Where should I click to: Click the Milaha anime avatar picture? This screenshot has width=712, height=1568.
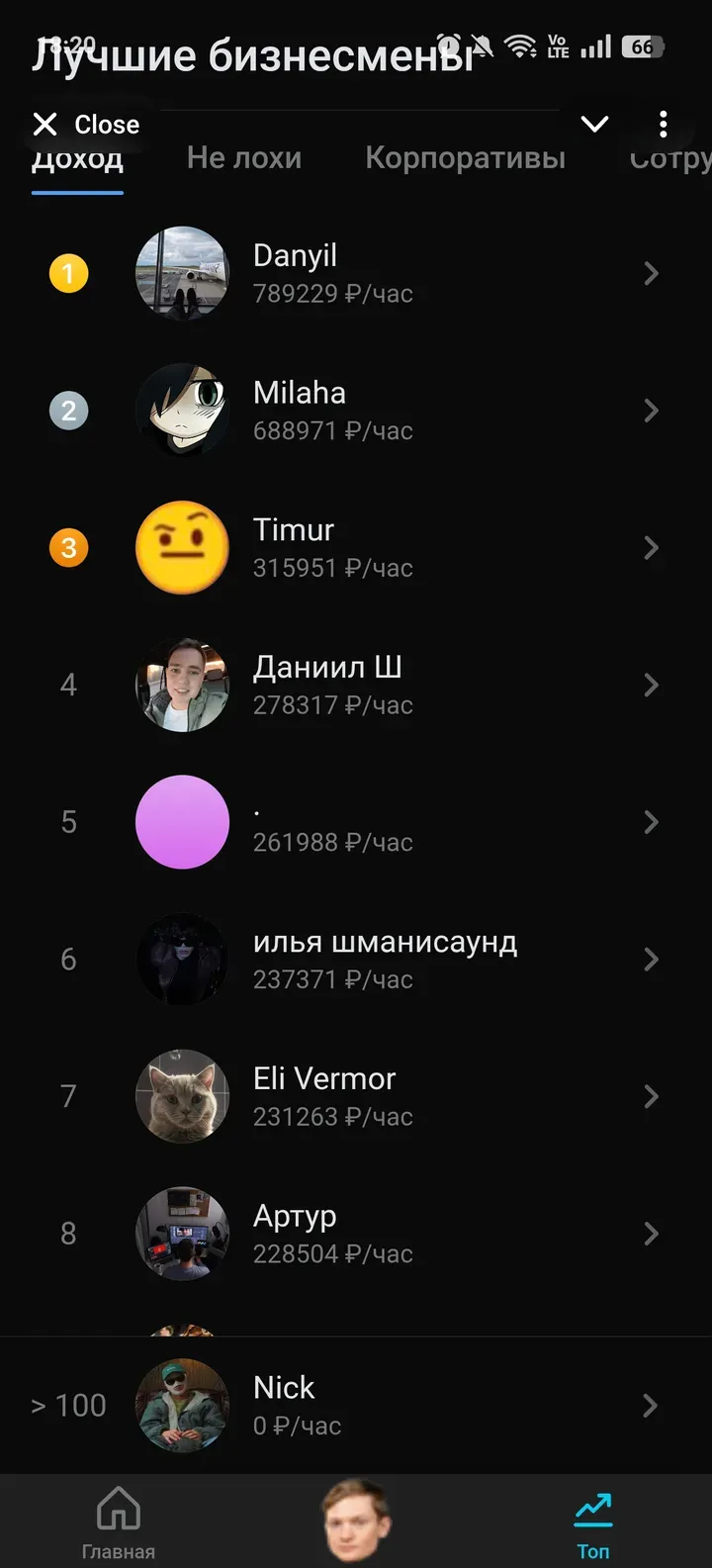(x=183, y=411)
